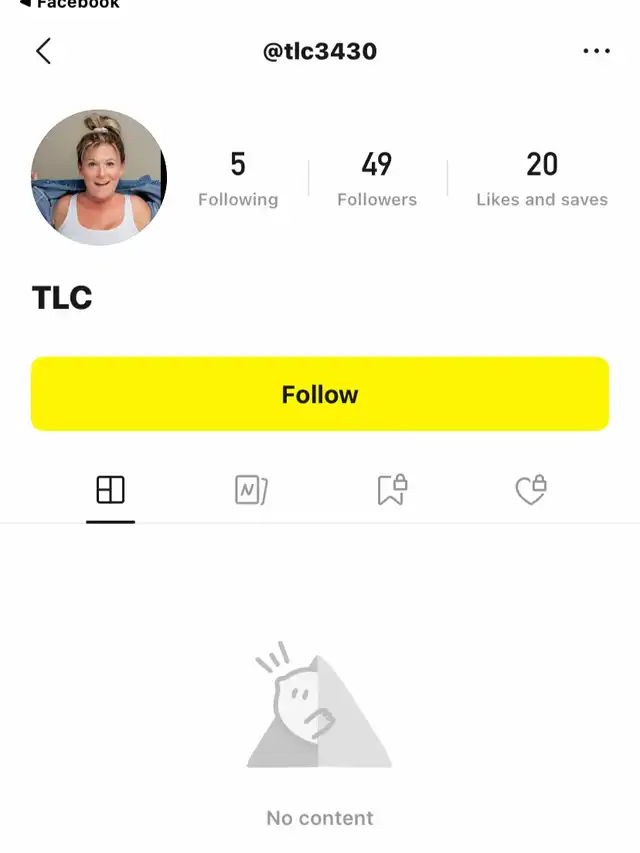Return to Facebook via status bar link
The height and width of the screenshot is (853, 640).
tap(68, 4)
